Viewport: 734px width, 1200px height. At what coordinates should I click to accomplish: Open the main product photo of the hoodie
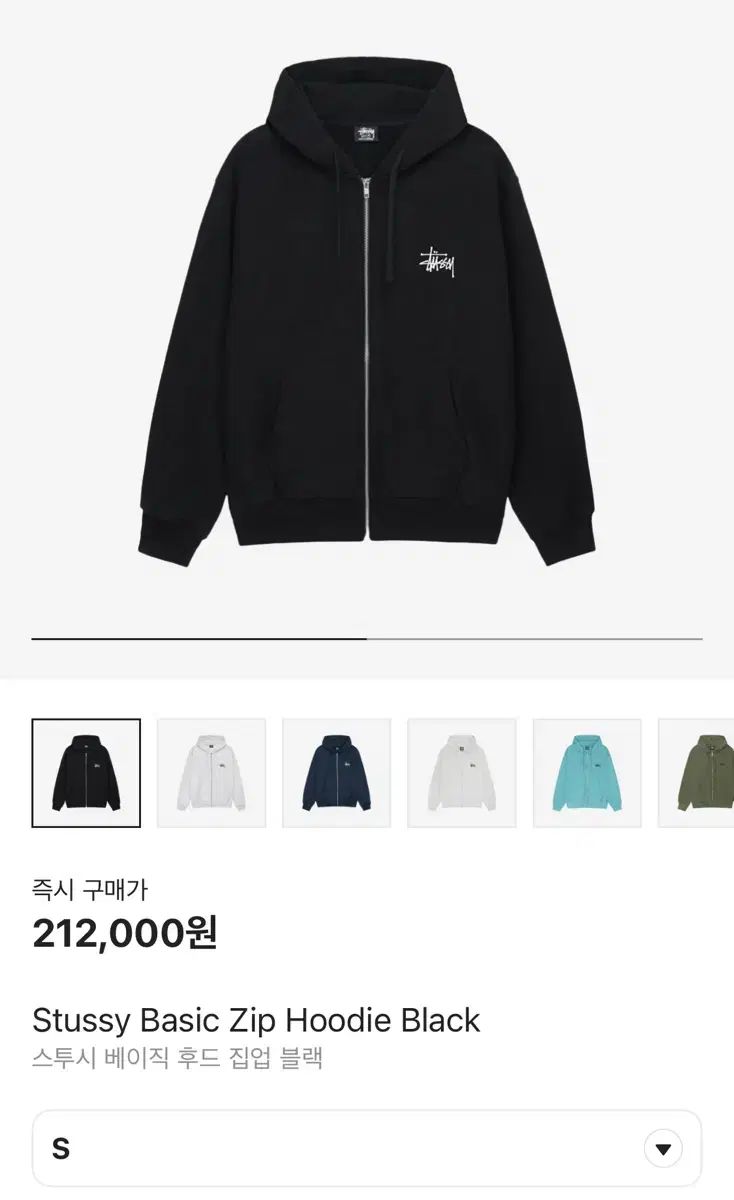(x=367, y=320)
